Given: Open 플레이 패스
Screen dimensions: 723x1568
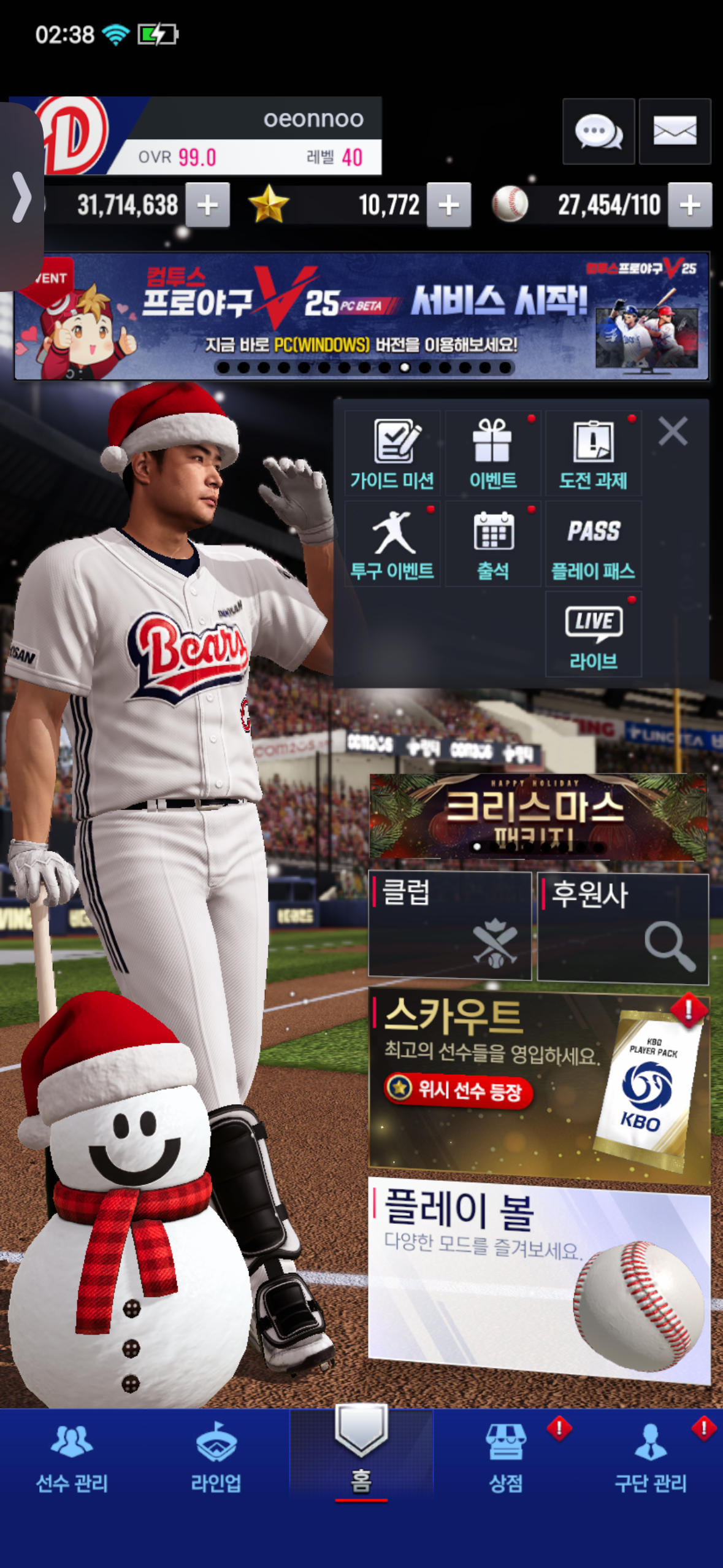Looking at the screenshot, I should coord(593,544).
